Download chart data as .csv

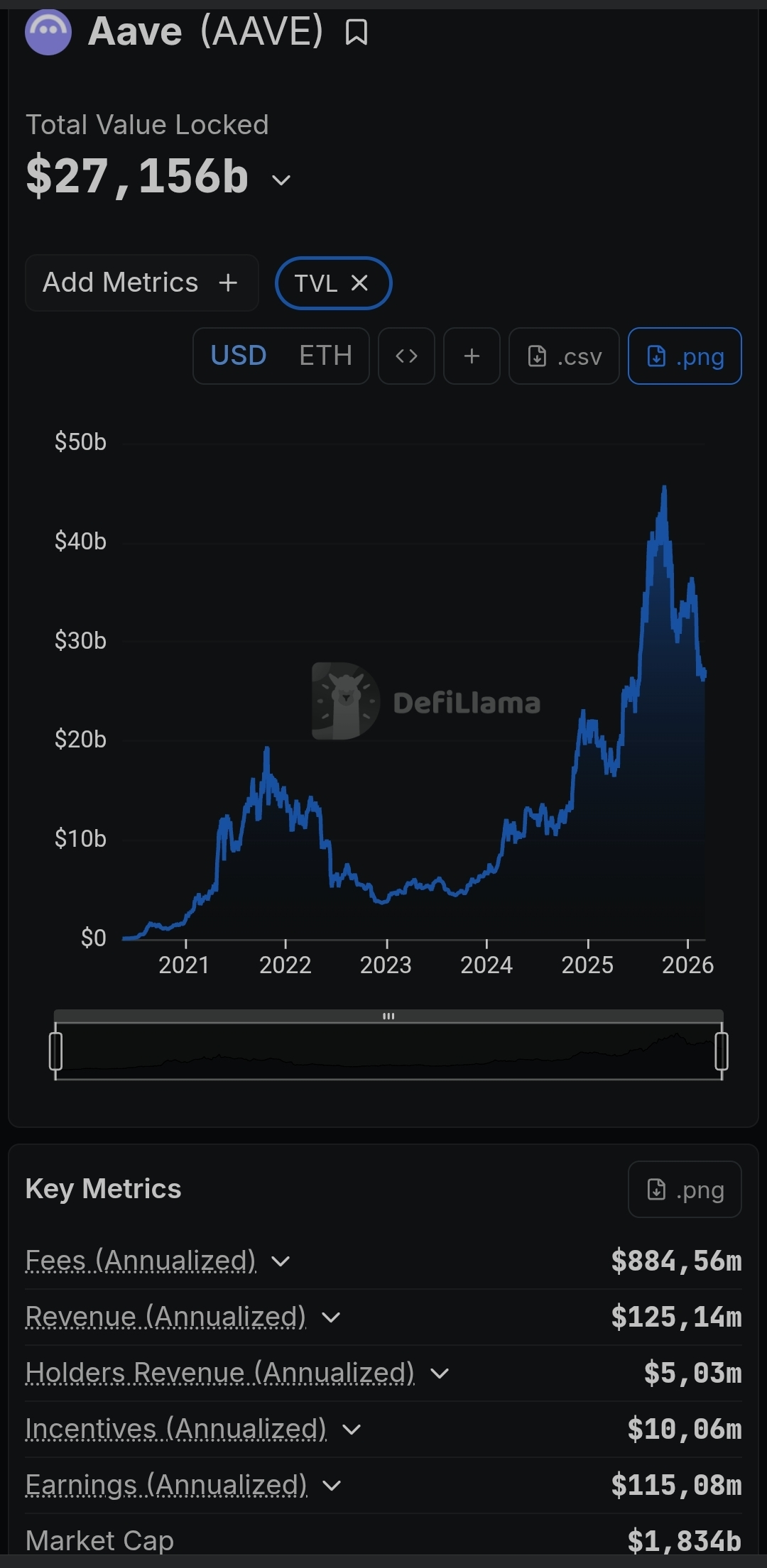tap(564, 356)
